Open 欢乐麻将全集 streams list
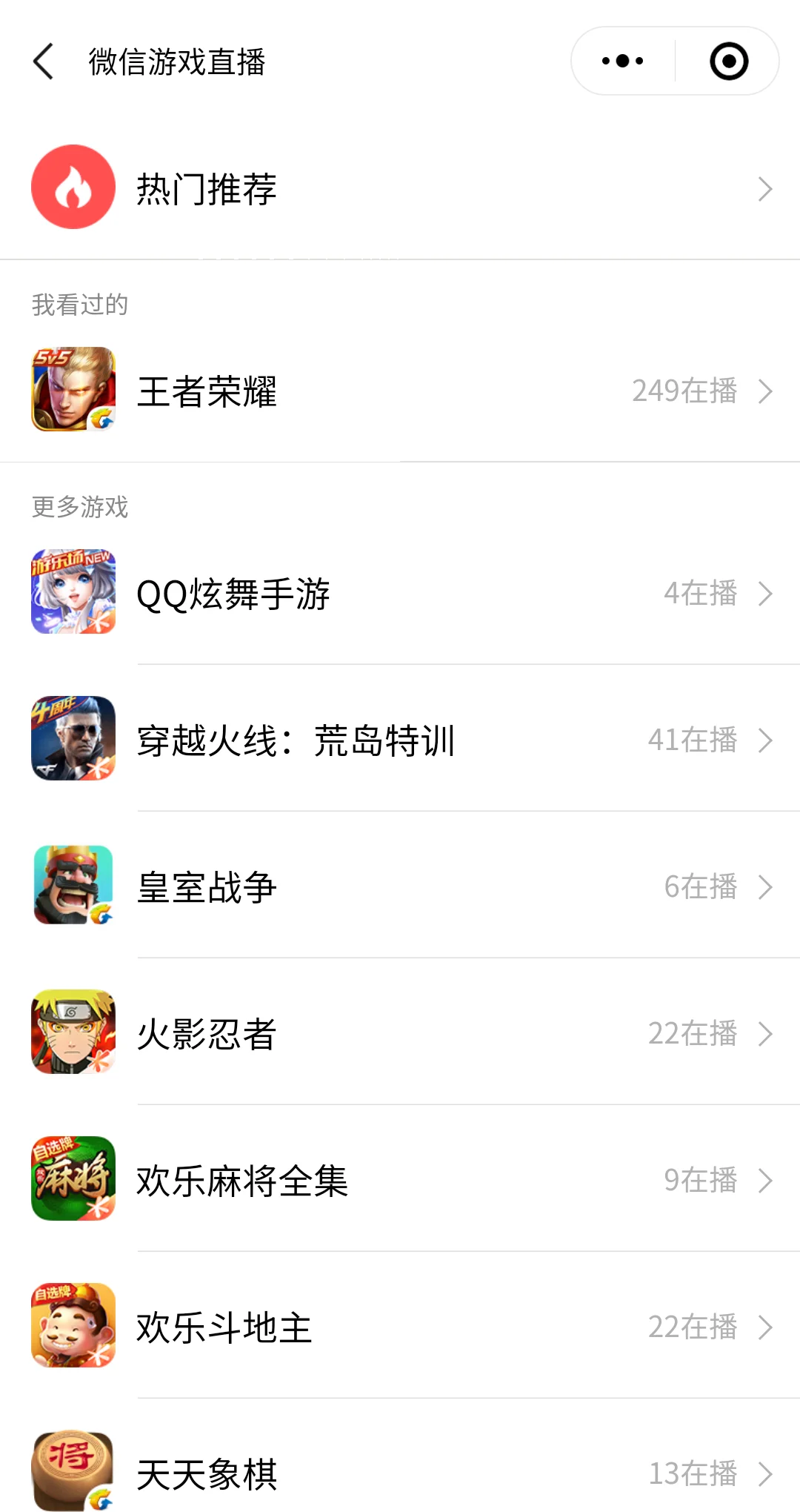800x1512 pixels. tap(400, 1180)
